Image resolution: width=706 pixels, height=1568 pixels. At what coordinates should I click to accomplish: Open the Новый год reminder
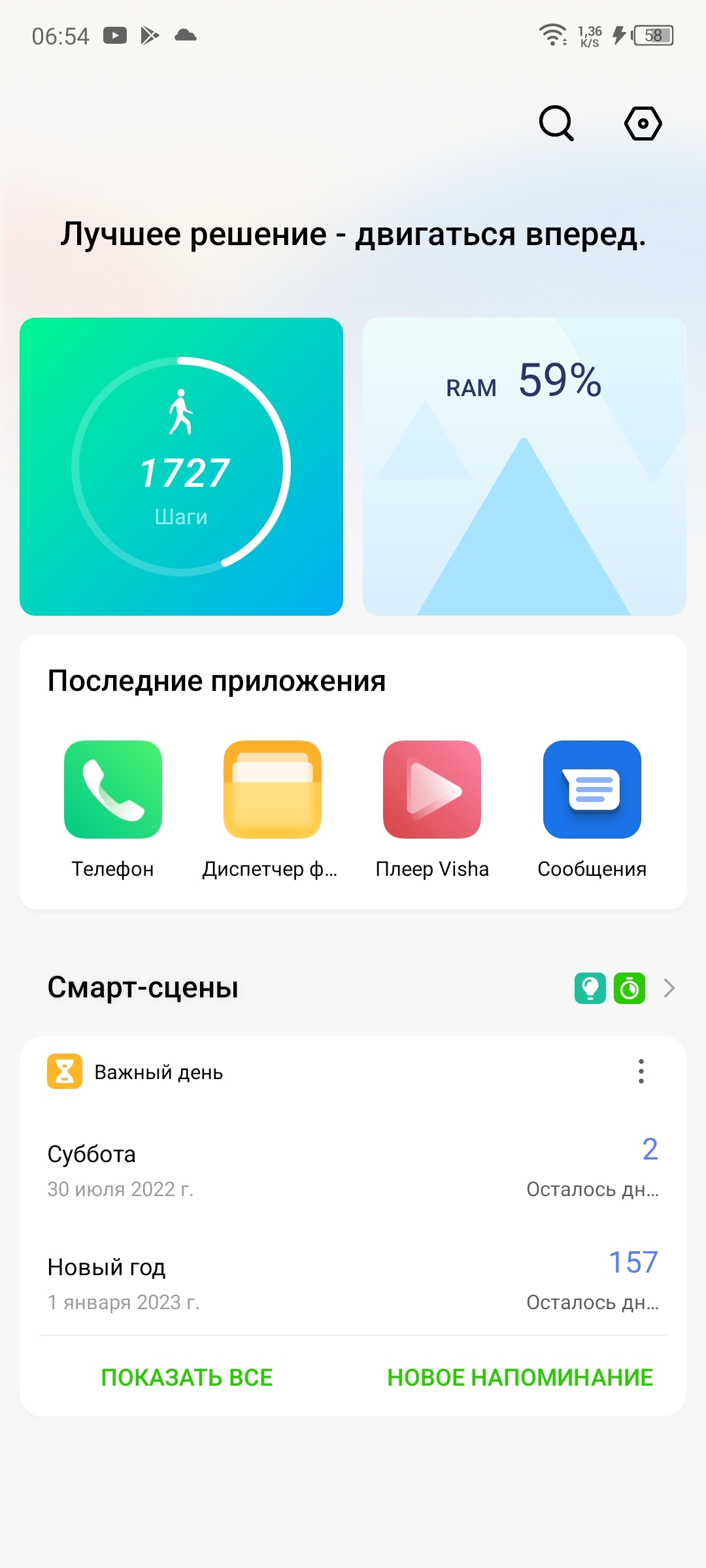(353, 1283)
